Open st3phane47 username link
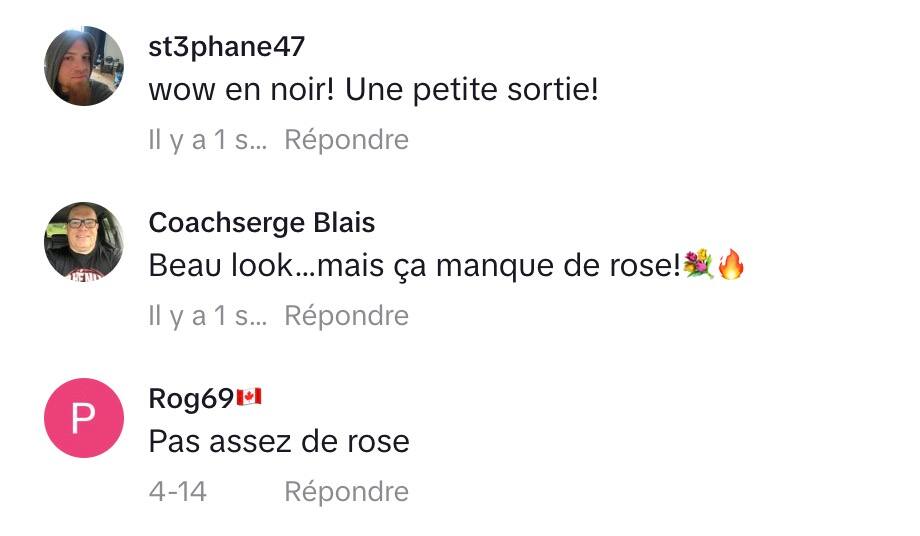The width and height of the screenshot is (920, 536). point(226,46)
